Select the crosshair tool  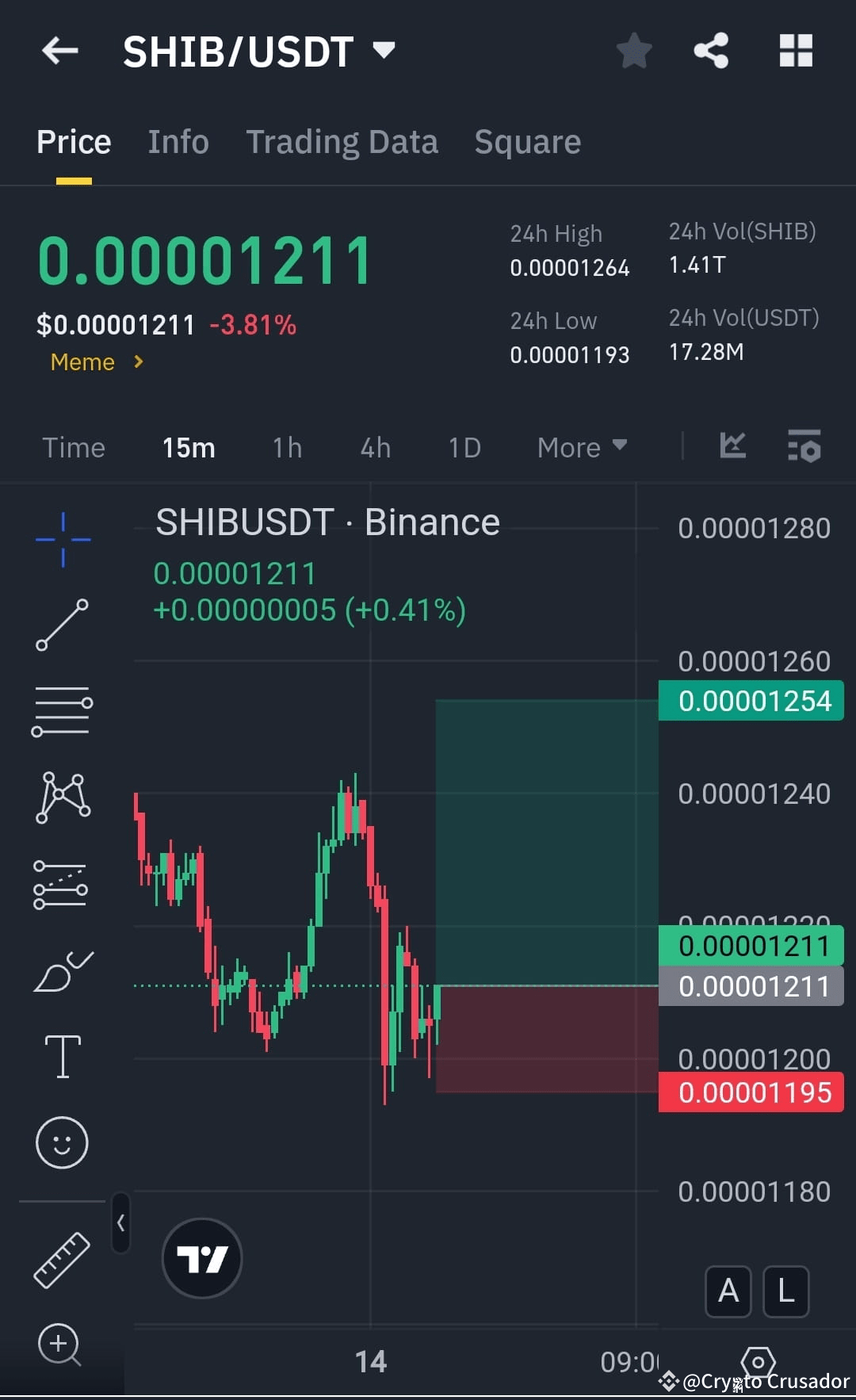pos(62,539)
